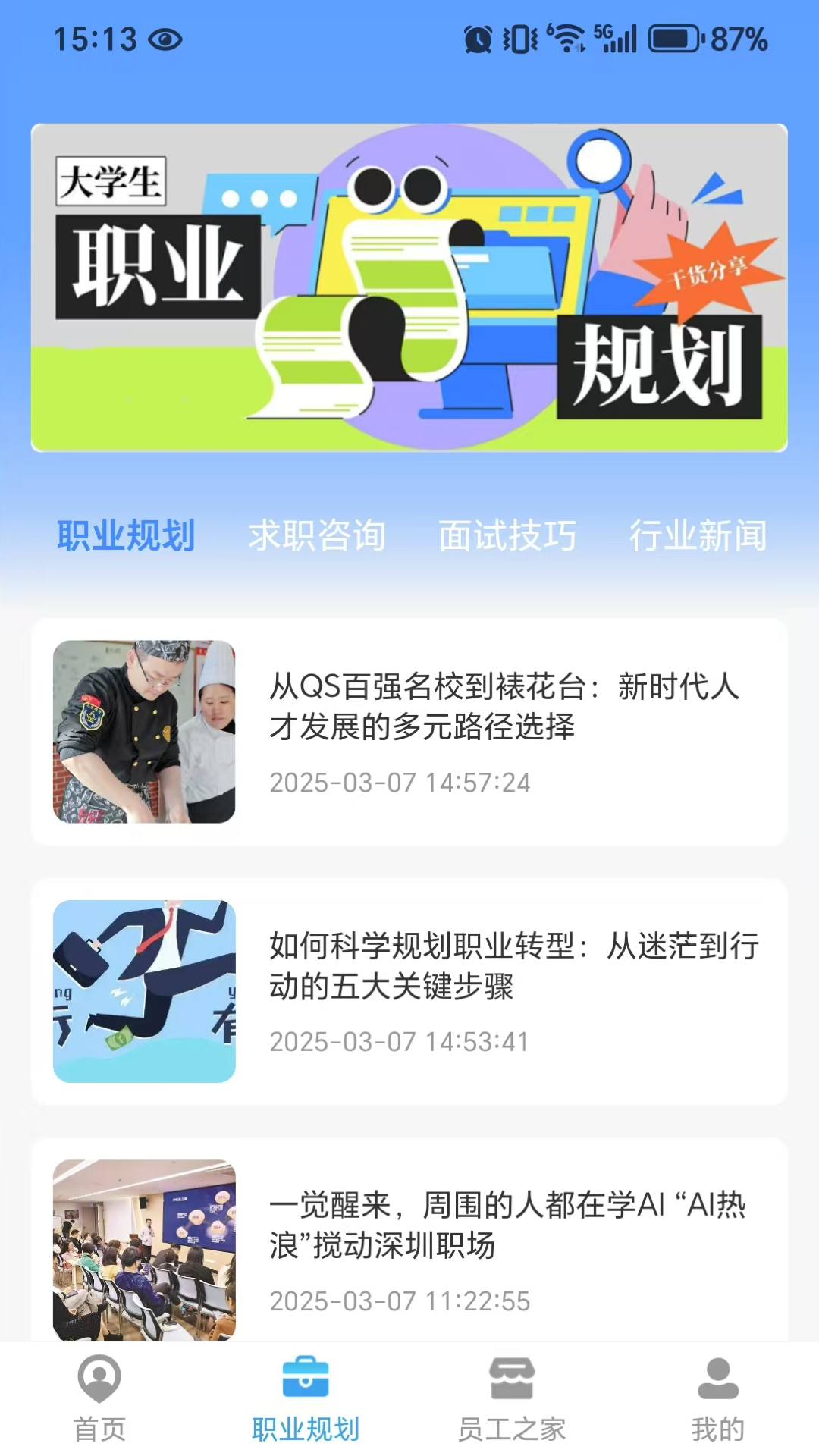Go to the 首页 bottom tab
The width and height of the screenshot is (819, 1456).
(x=99, y=1399)
